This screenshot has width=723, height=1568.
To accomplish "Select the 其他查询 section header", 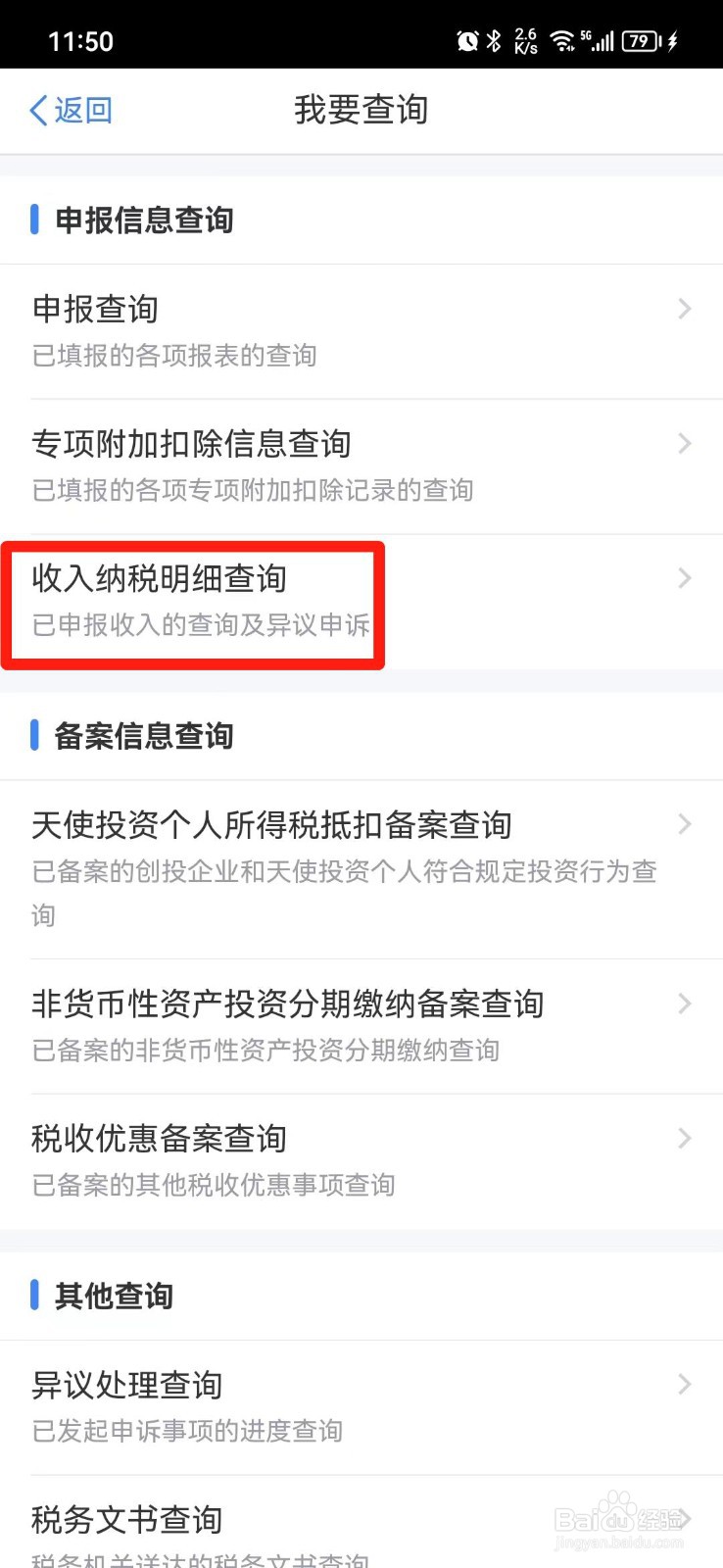I will (113, 1296).
